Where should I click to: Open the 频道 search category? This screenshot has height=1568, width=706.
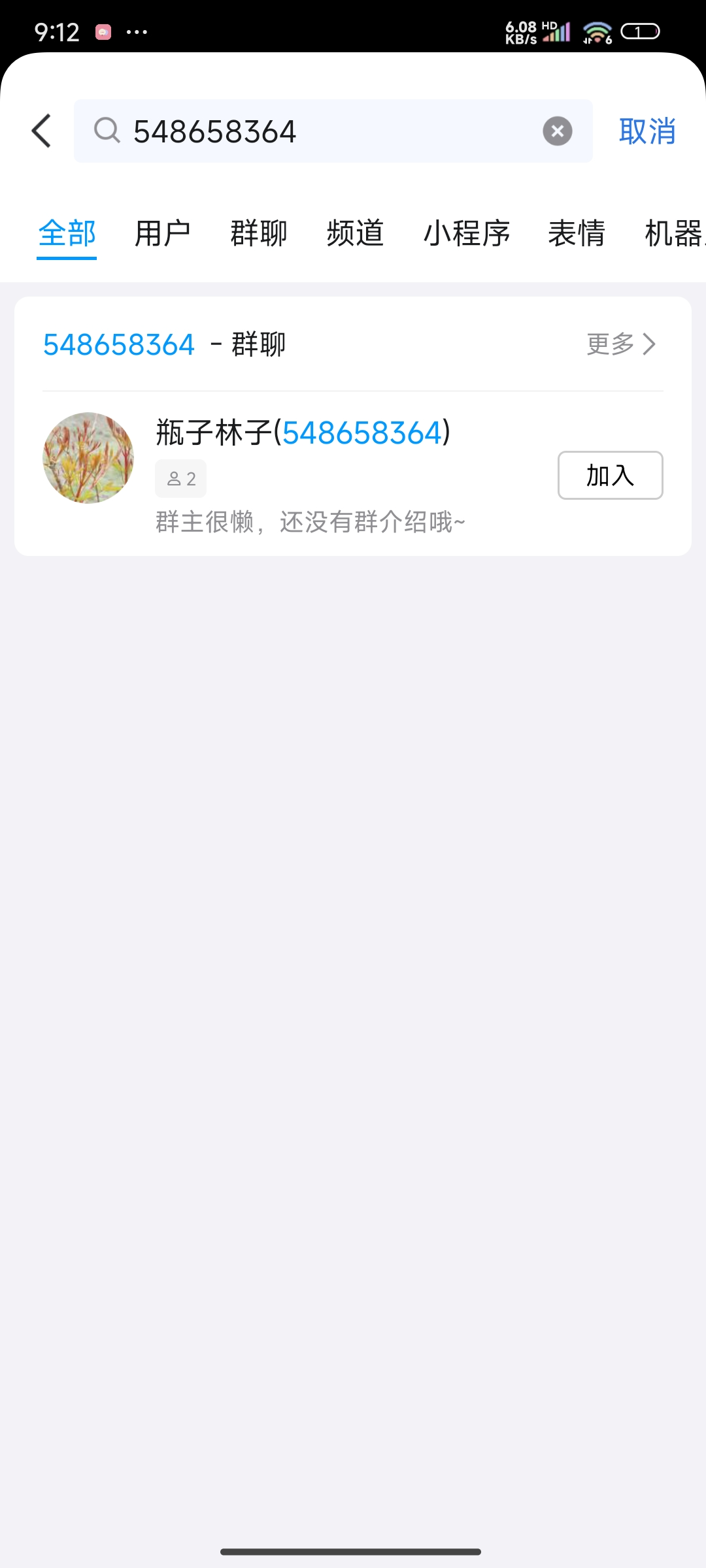tap(354, 234)
